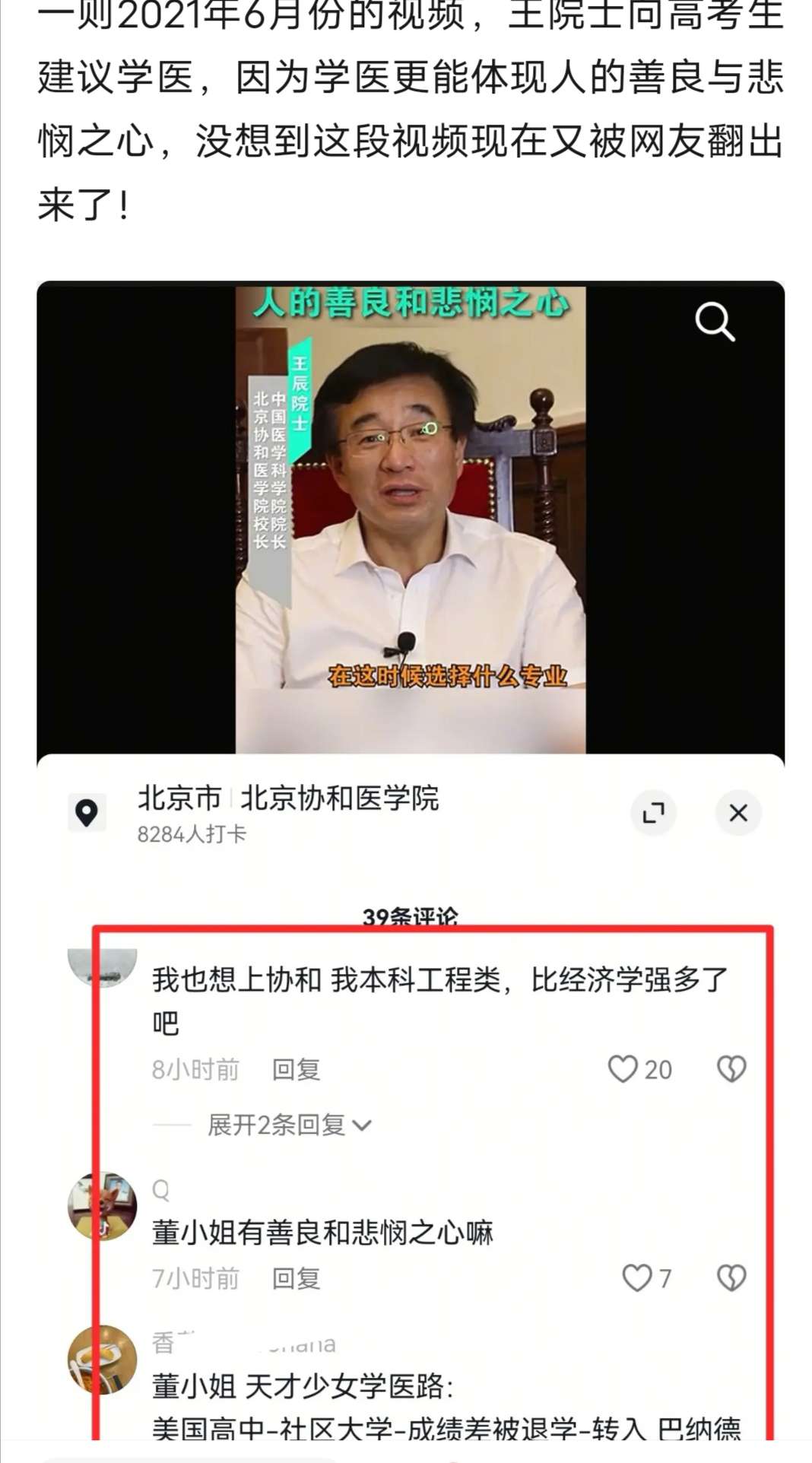
Task: Tap the image search magnifier icon
Action: point(715,322)
